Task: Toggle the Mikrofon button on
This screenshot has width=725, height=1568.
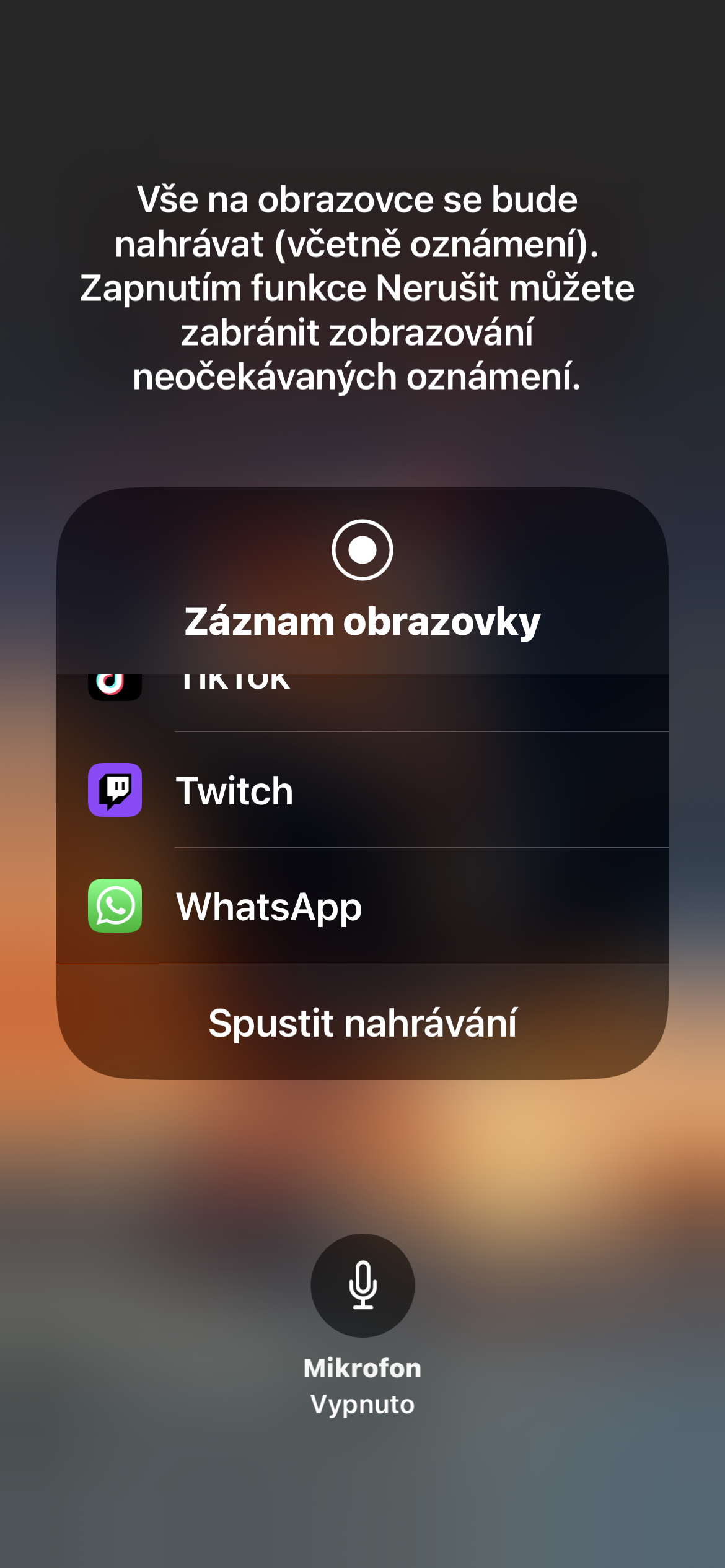Action: (362, 1285)
